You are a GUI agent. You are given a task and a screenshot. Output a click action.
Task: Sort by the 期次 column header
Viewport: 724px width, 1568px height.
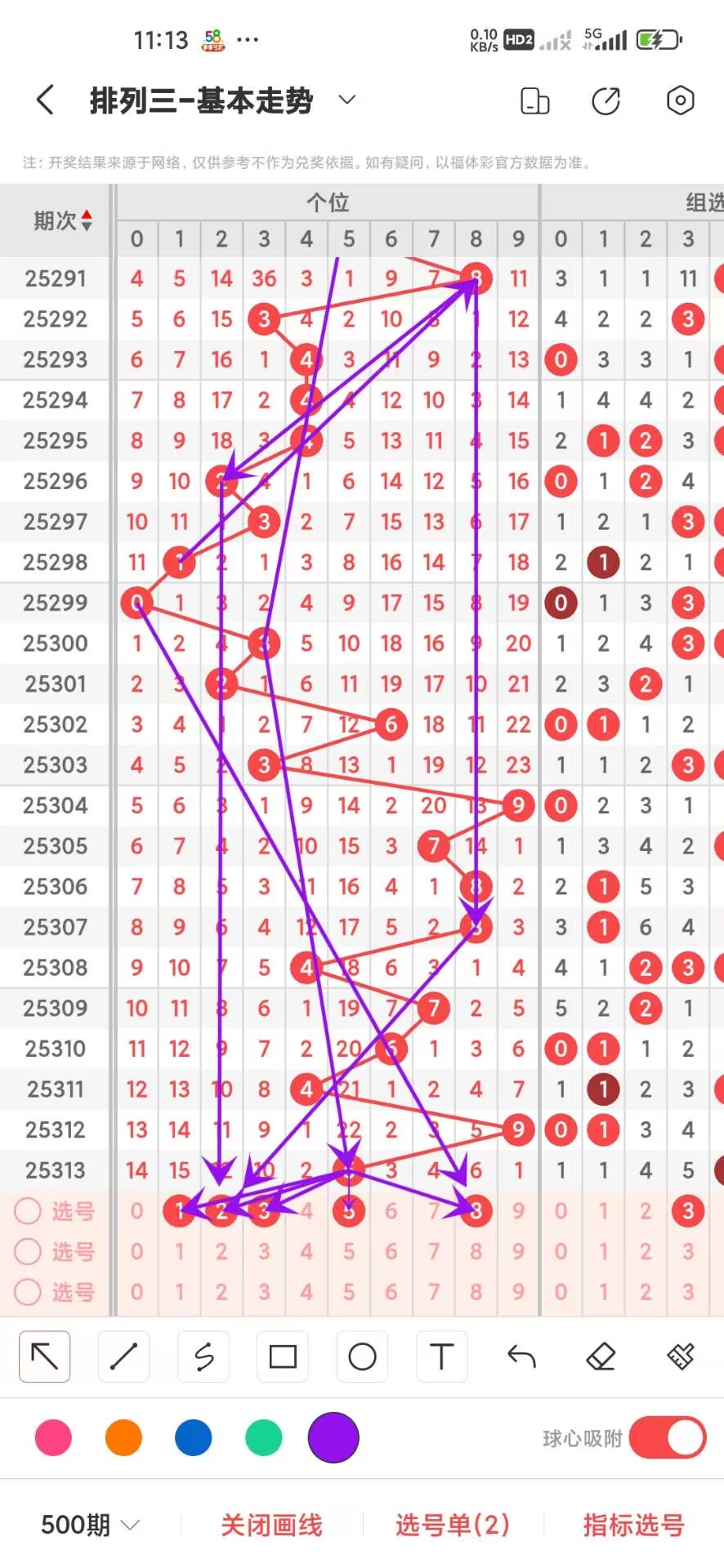[x=62, y=220]
